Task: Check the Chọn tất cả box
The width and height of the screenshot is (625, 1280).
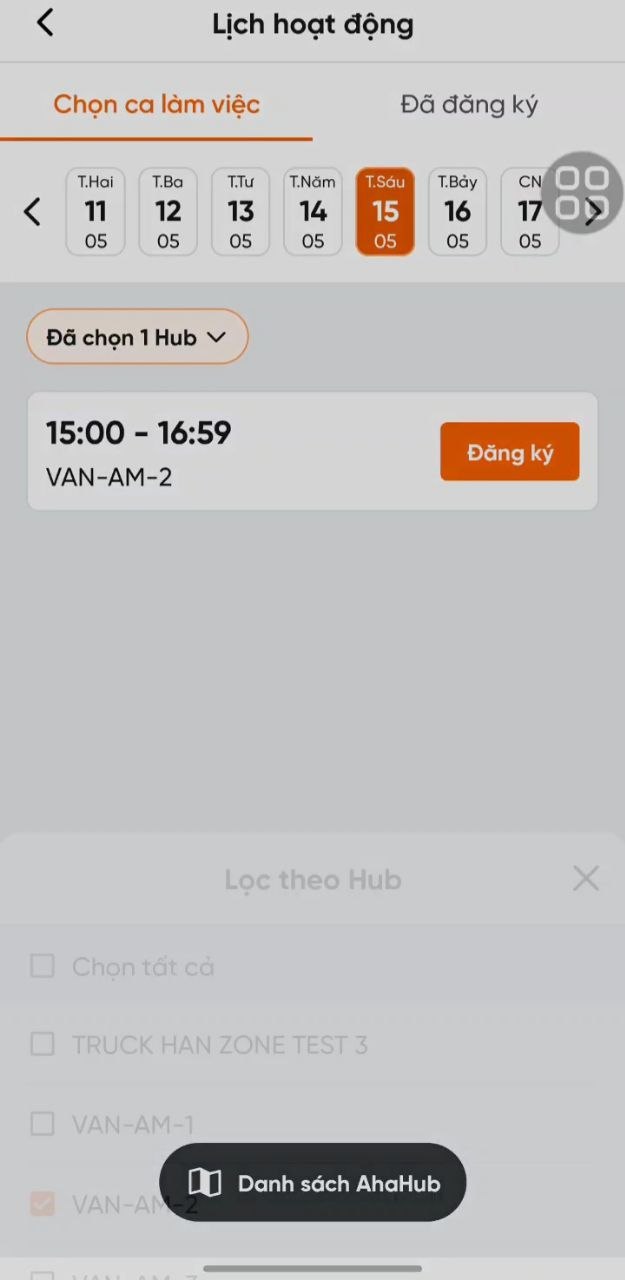Action: click(42, 966)
